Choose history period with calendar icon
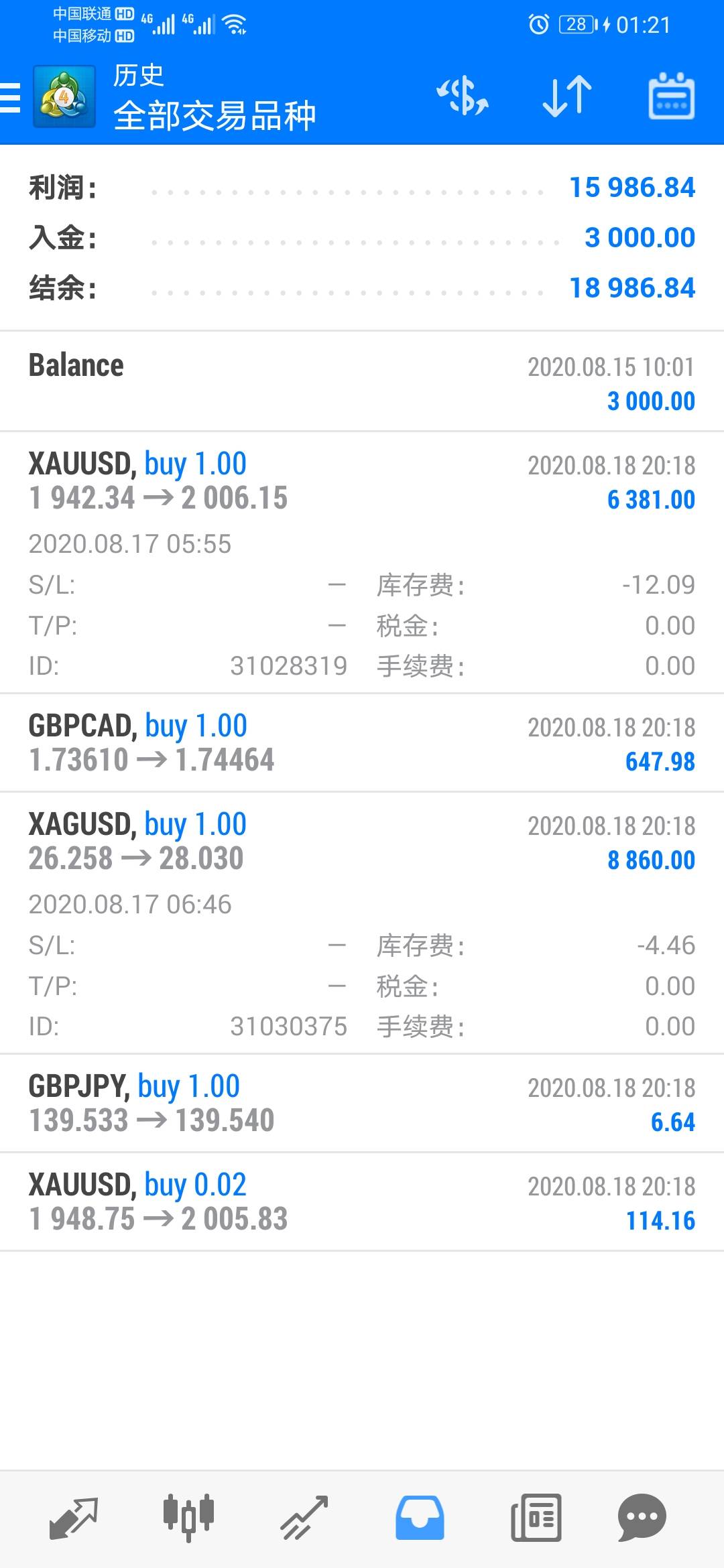This screenshot has height=1568, width=724. [x=671, y=96]
